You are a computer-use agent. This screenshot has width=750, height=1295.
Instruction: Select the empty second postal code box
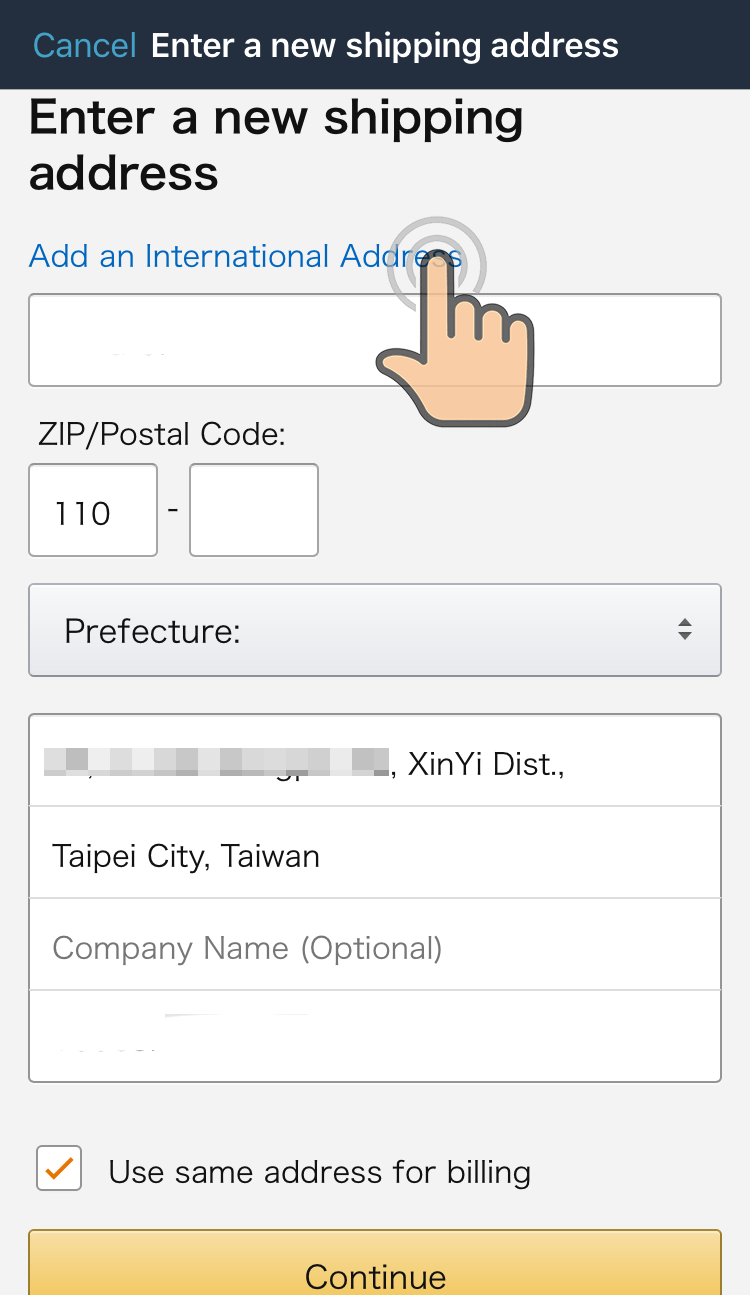(254, 510)
